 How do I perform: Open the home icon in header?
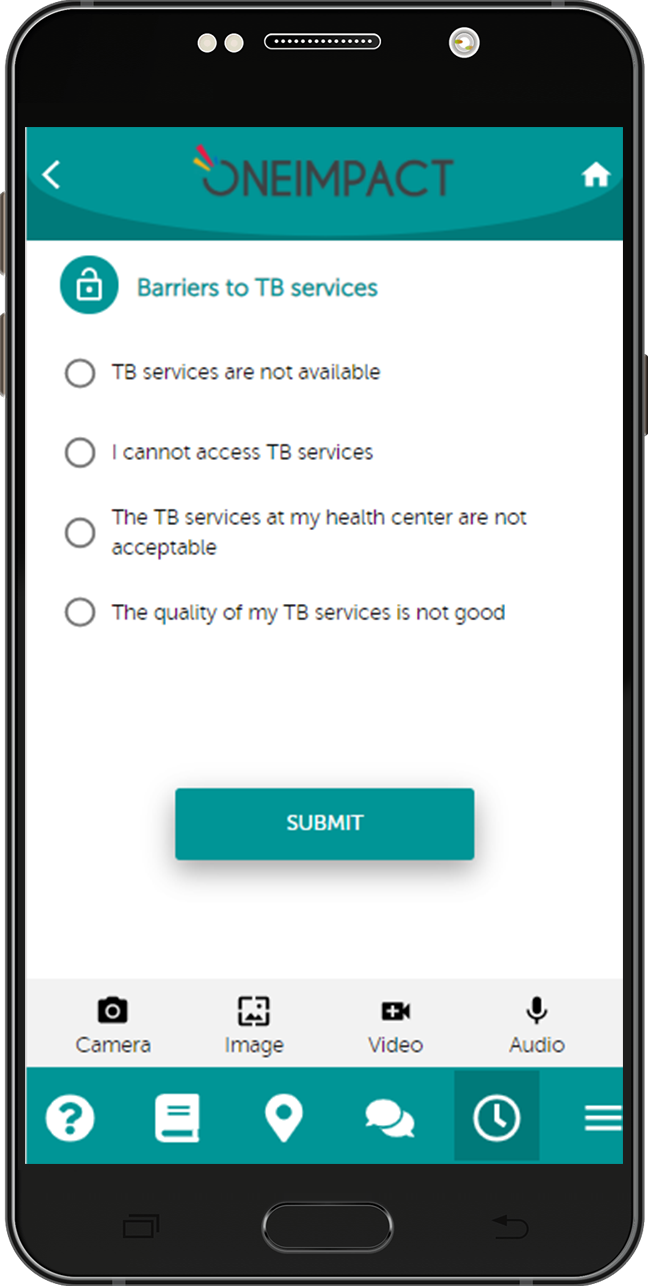tap(595, 176)
